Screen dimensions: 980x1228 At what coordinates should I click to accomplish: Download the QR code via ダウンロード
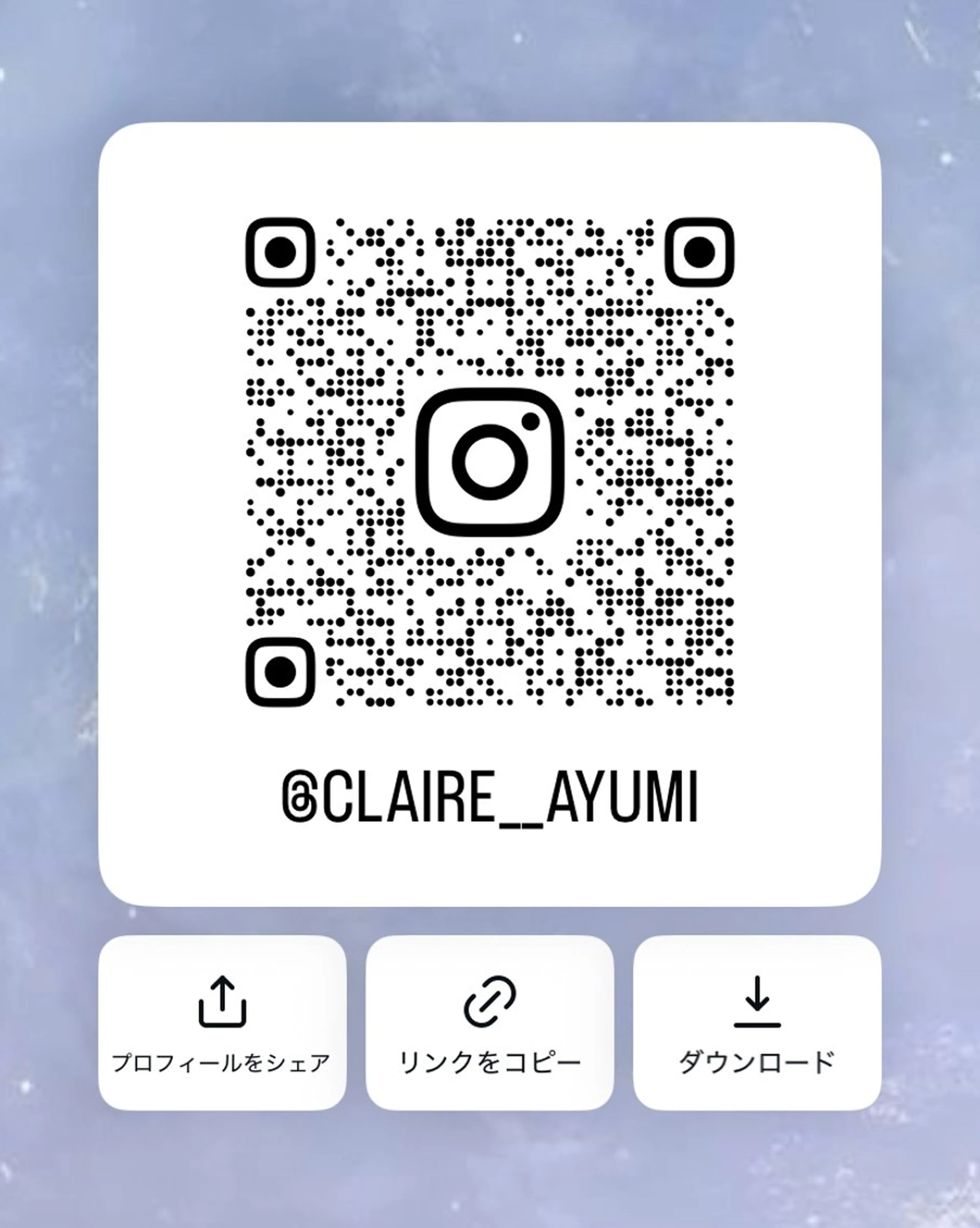[x=757, y=1023]
